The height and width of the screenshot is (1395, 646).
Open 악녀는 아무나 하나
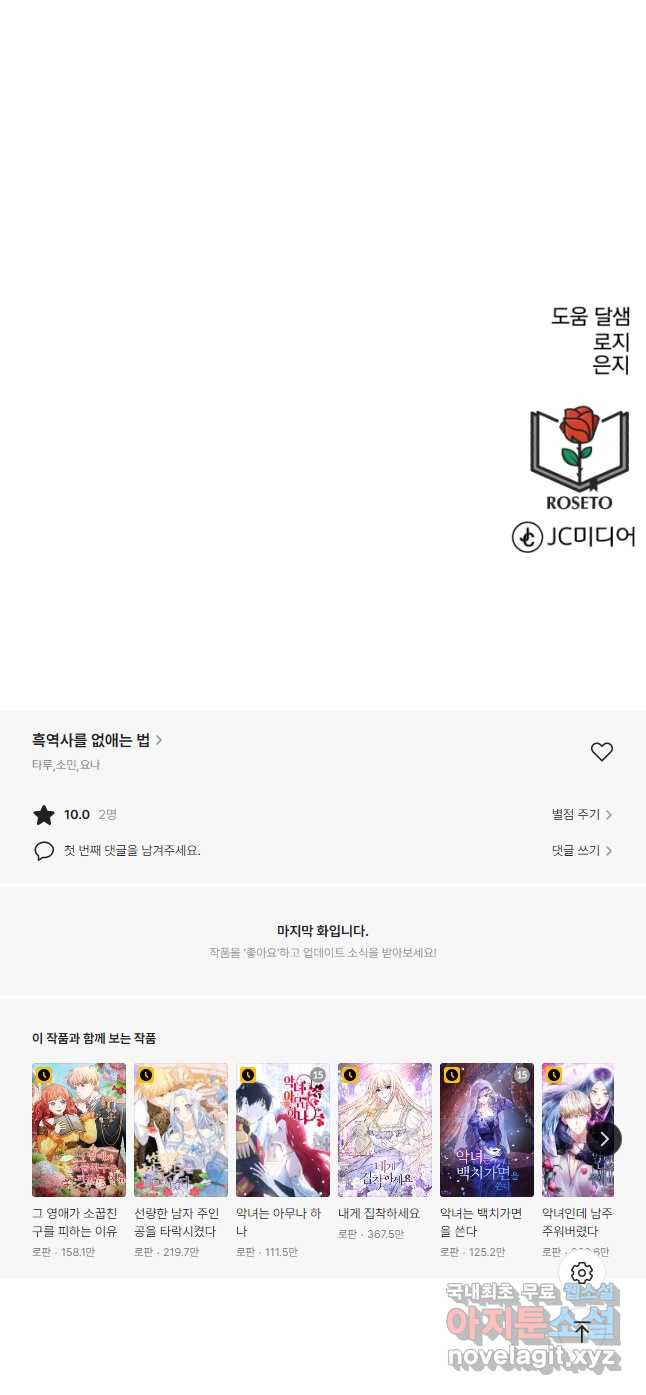283,1130
